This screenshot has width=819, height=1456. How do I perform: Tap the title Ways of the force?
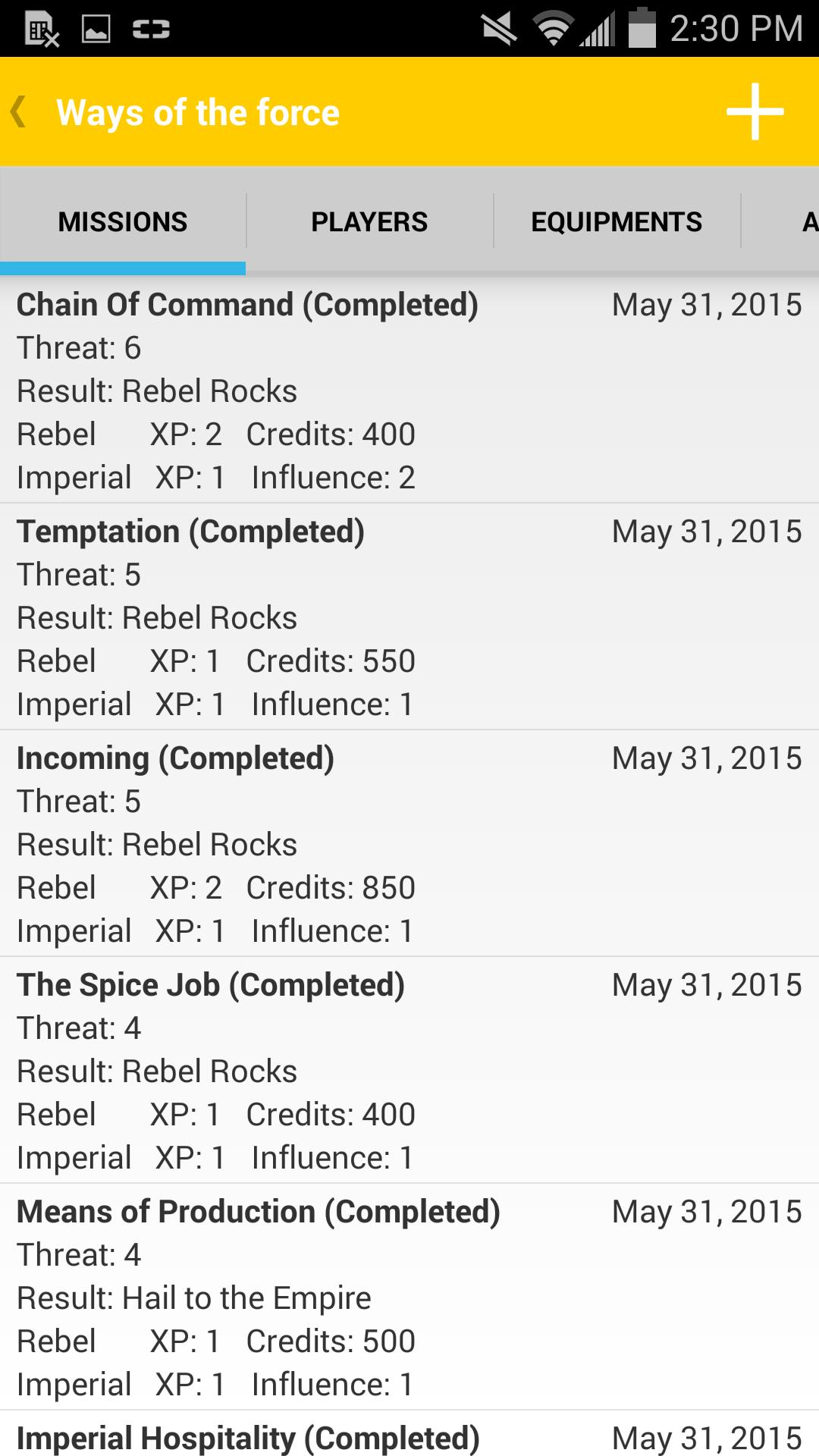[199, 111]
